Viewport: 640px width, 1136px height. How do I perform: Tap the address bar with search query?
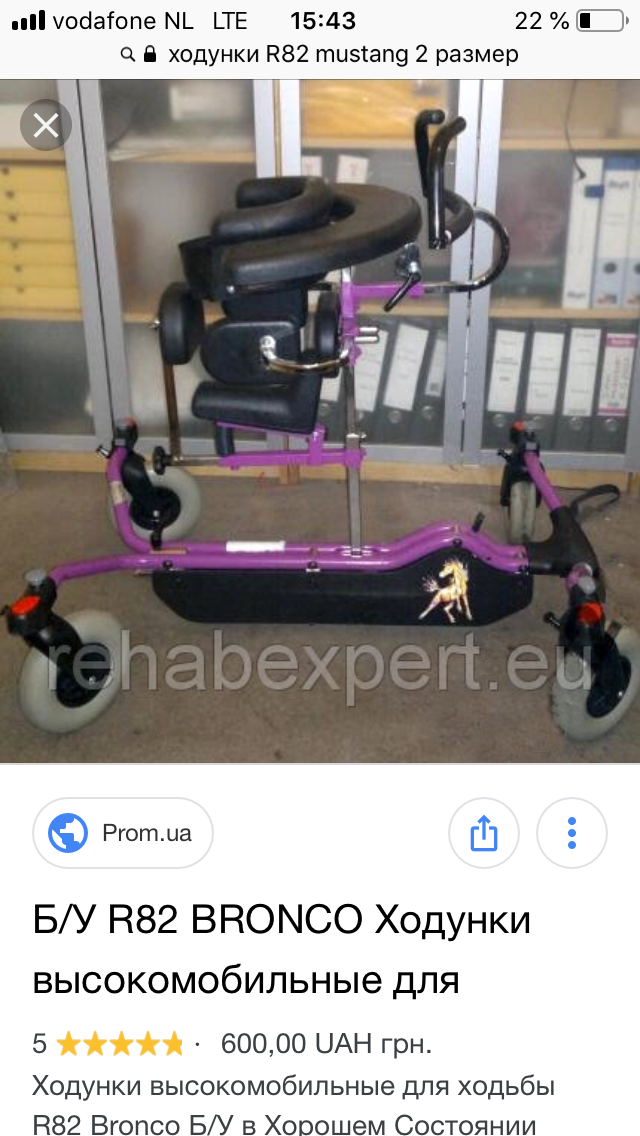pyautogui.click(x=320, y=54)
